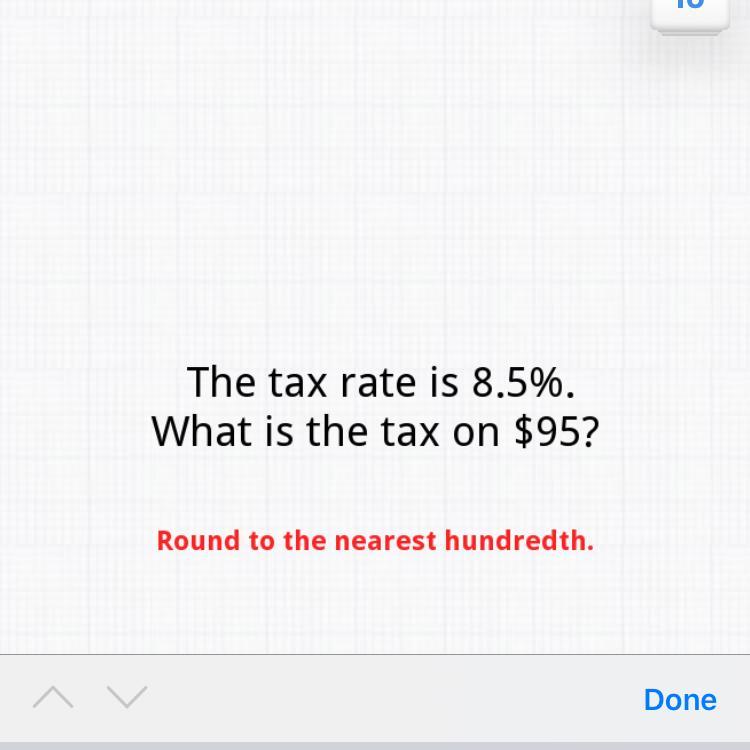
Task: Jump to the next field arrow
Action: pos(127,697)
